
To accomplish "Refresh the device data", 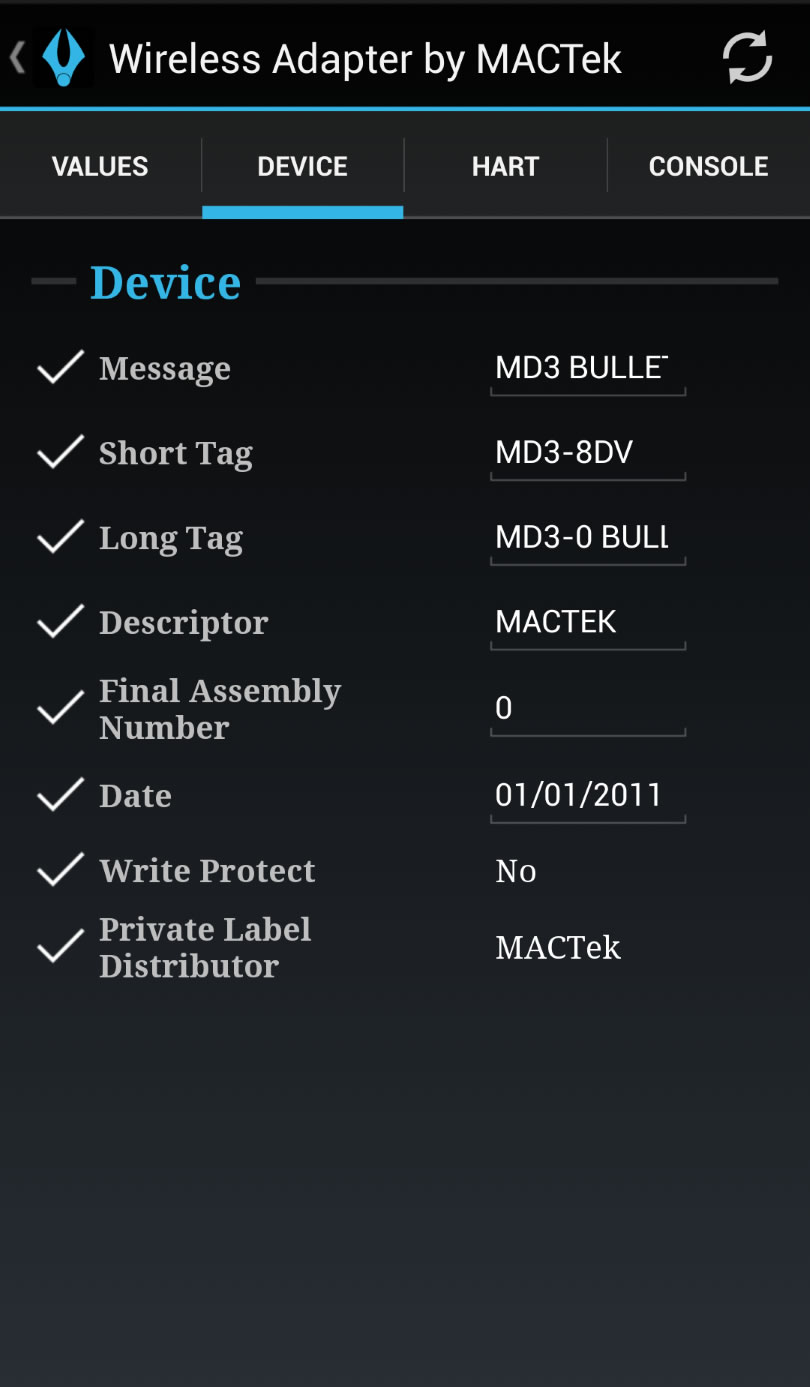I will [747, 58].
